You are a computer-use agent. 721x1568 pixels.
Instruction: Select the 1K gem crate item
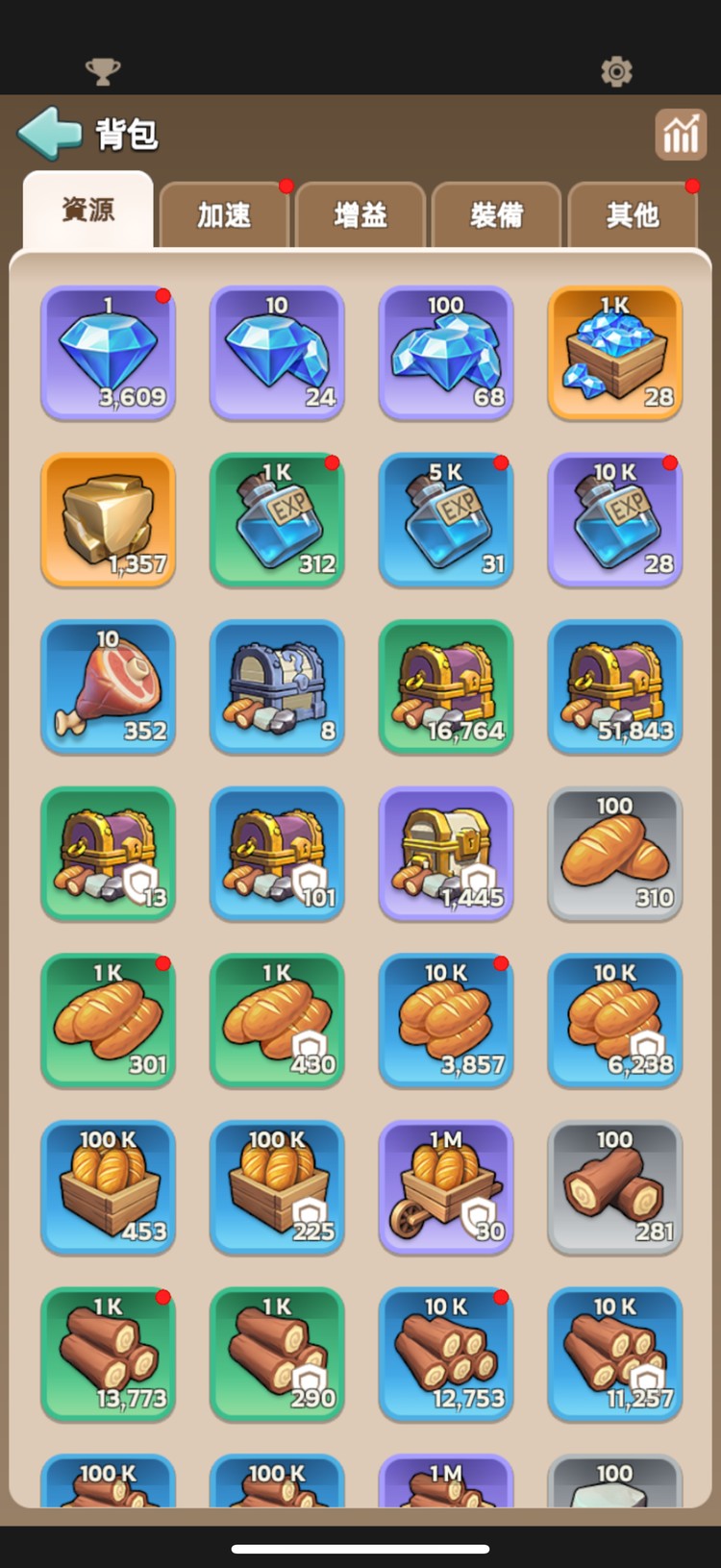(615, 353)
